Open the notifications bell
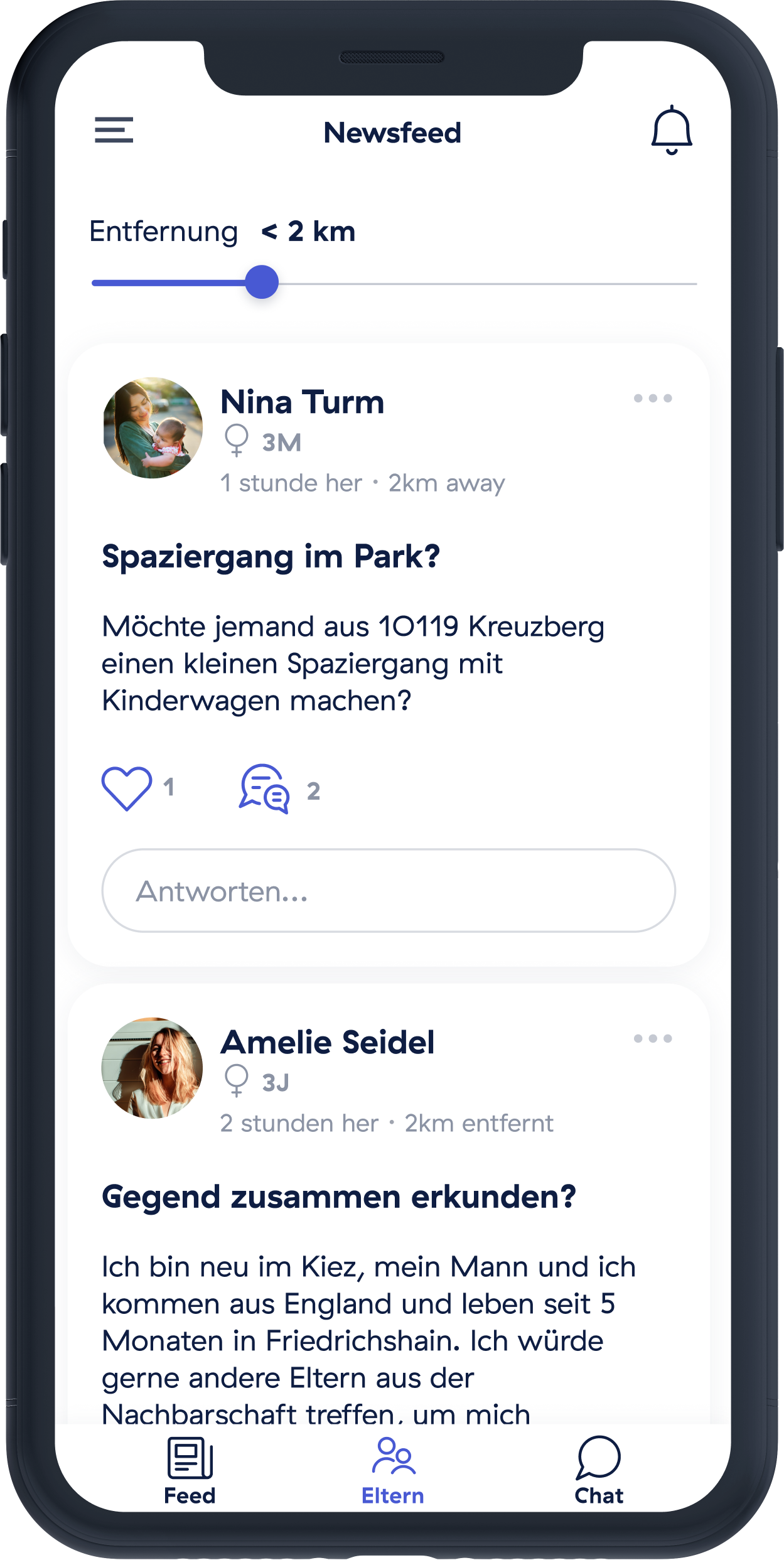The height and width of the screenshot is (1565, 784). tap(671, 130)
